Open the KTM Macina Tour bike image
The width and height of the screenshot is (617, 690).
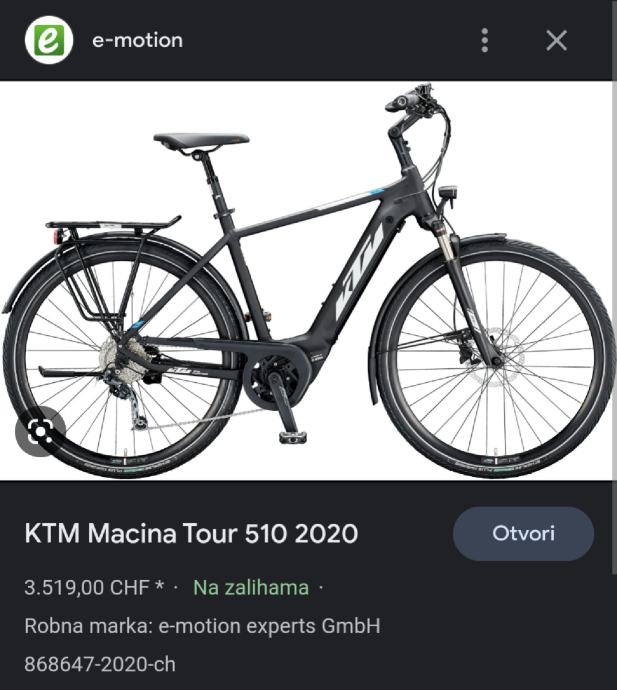(308, 280)
